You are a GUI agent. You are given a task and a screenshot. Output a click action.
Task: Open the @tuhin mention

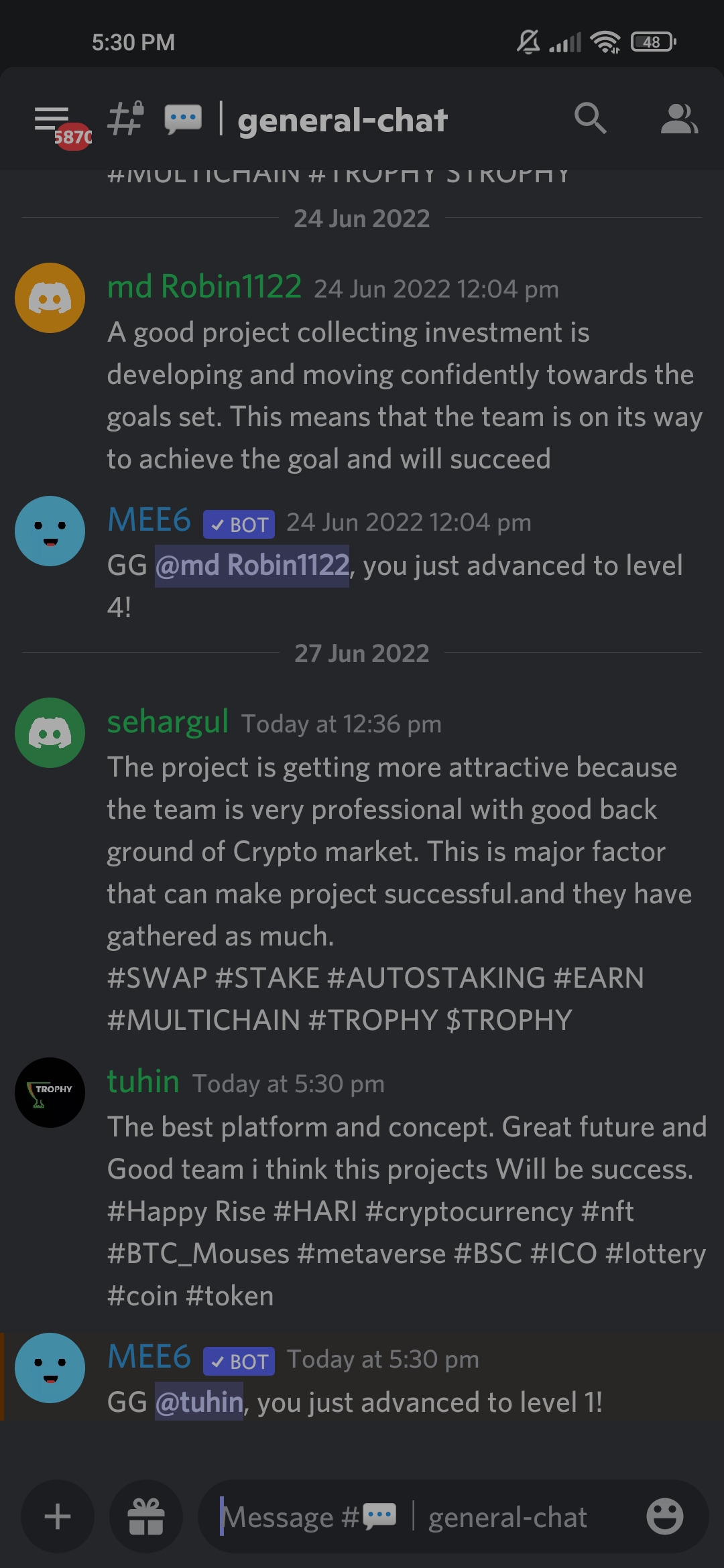199,1402
